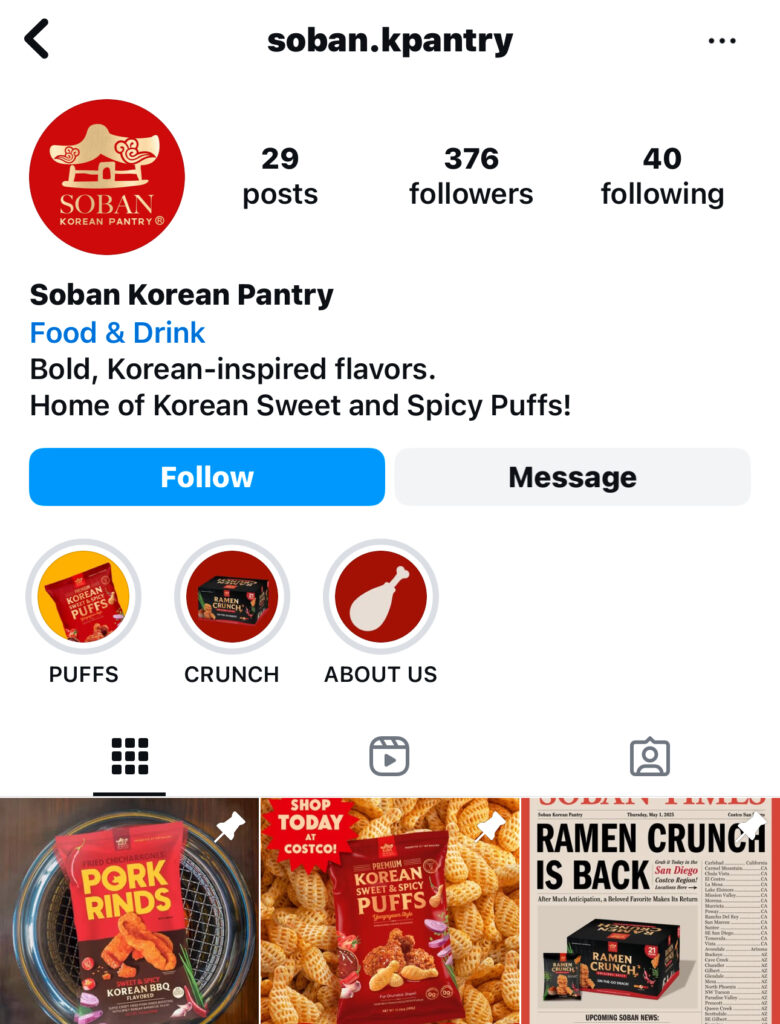
Task: Open the Food & Drink category link
Action: click(117, 332)
